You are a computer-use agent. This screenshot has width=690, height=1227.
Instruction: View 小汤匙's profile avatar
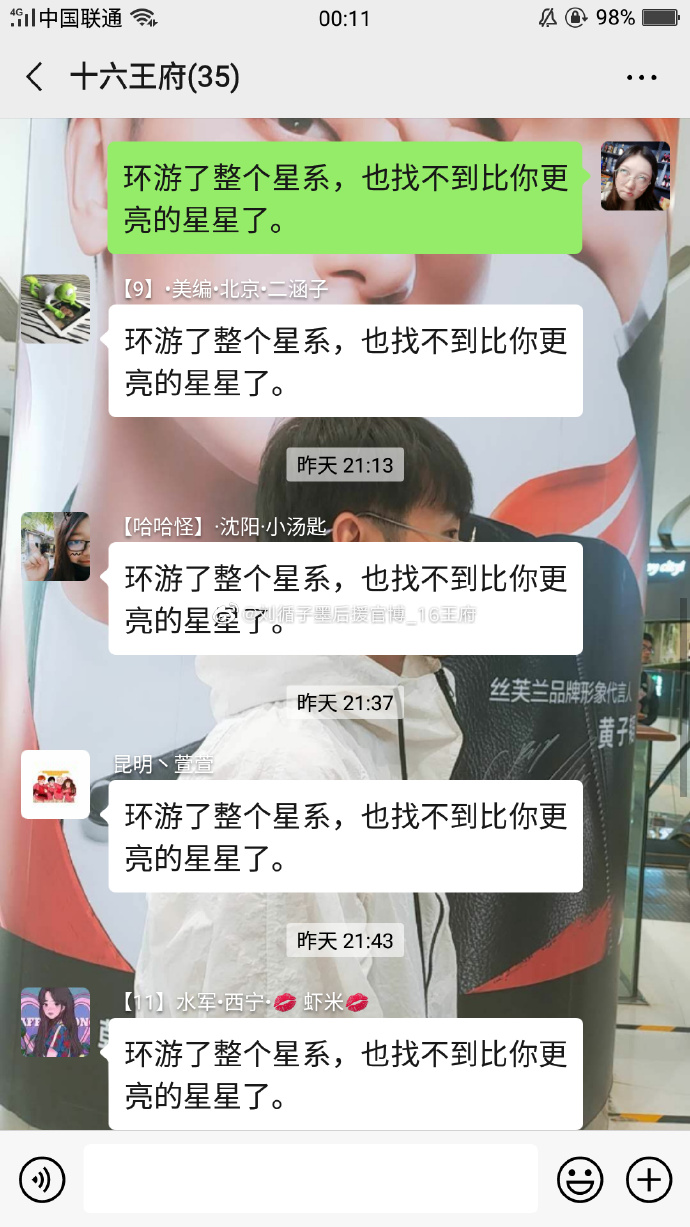tap(55, 547)
